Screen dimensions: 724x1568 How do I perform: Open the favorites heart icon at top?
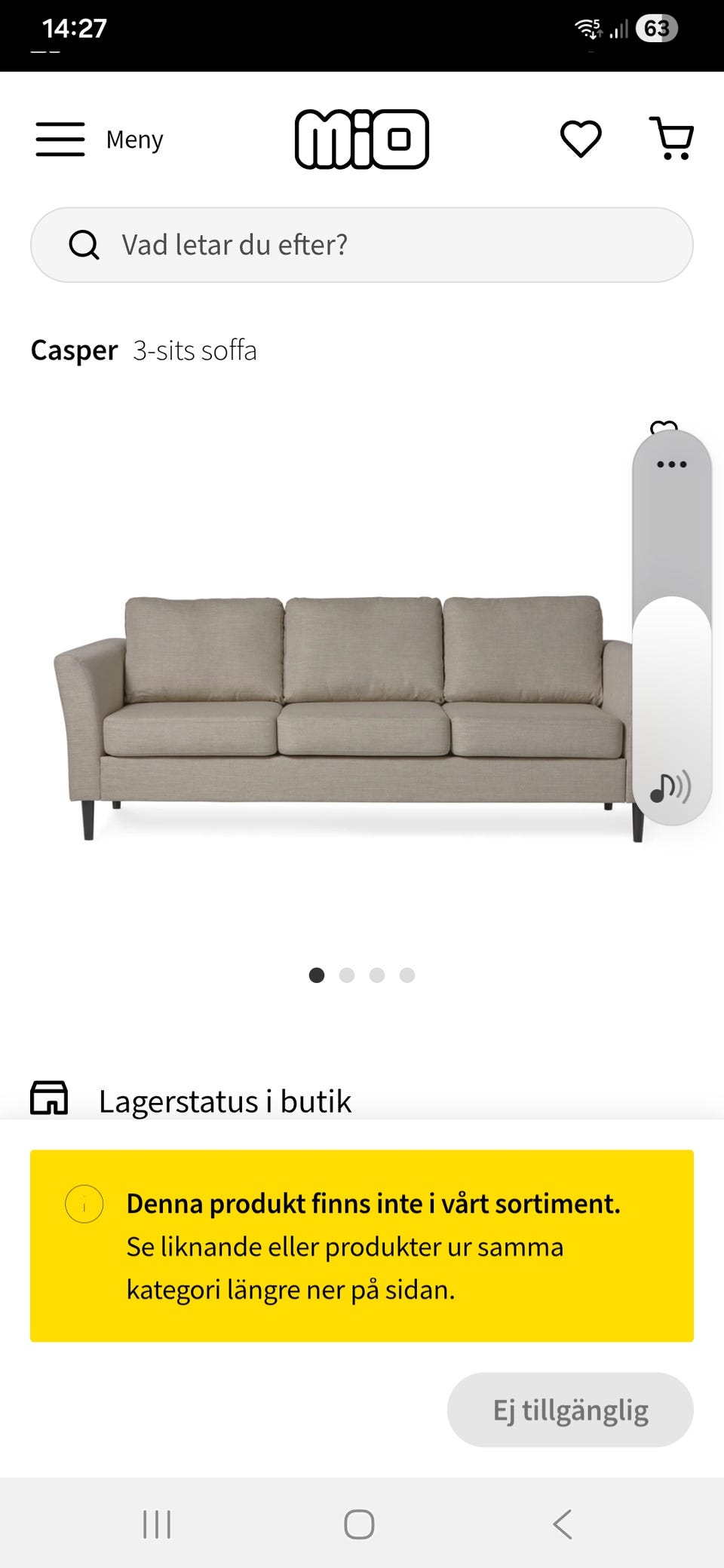581,139
